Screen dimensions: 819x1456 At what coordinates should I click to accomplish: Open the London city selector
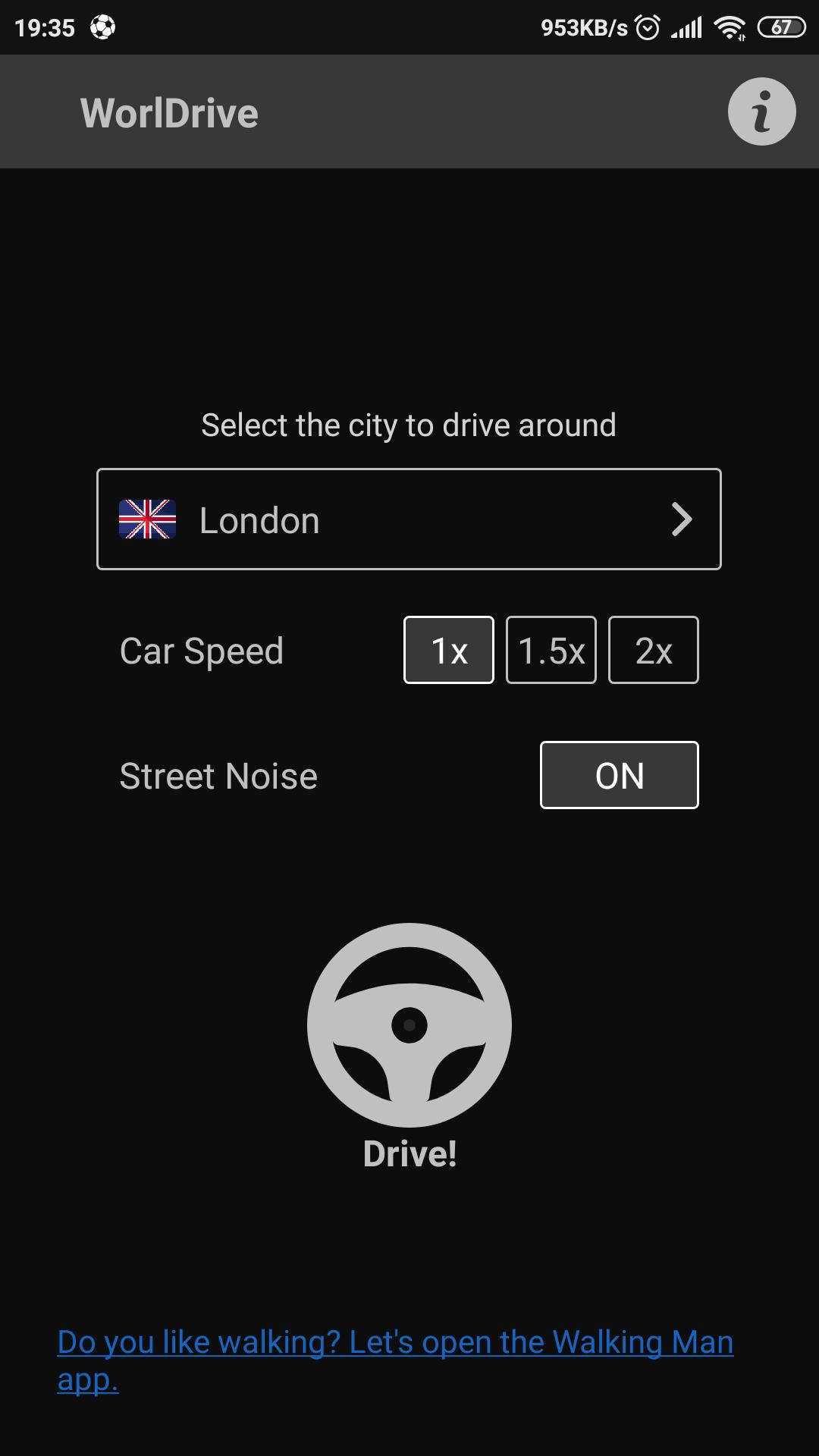[x=409, y=519]
